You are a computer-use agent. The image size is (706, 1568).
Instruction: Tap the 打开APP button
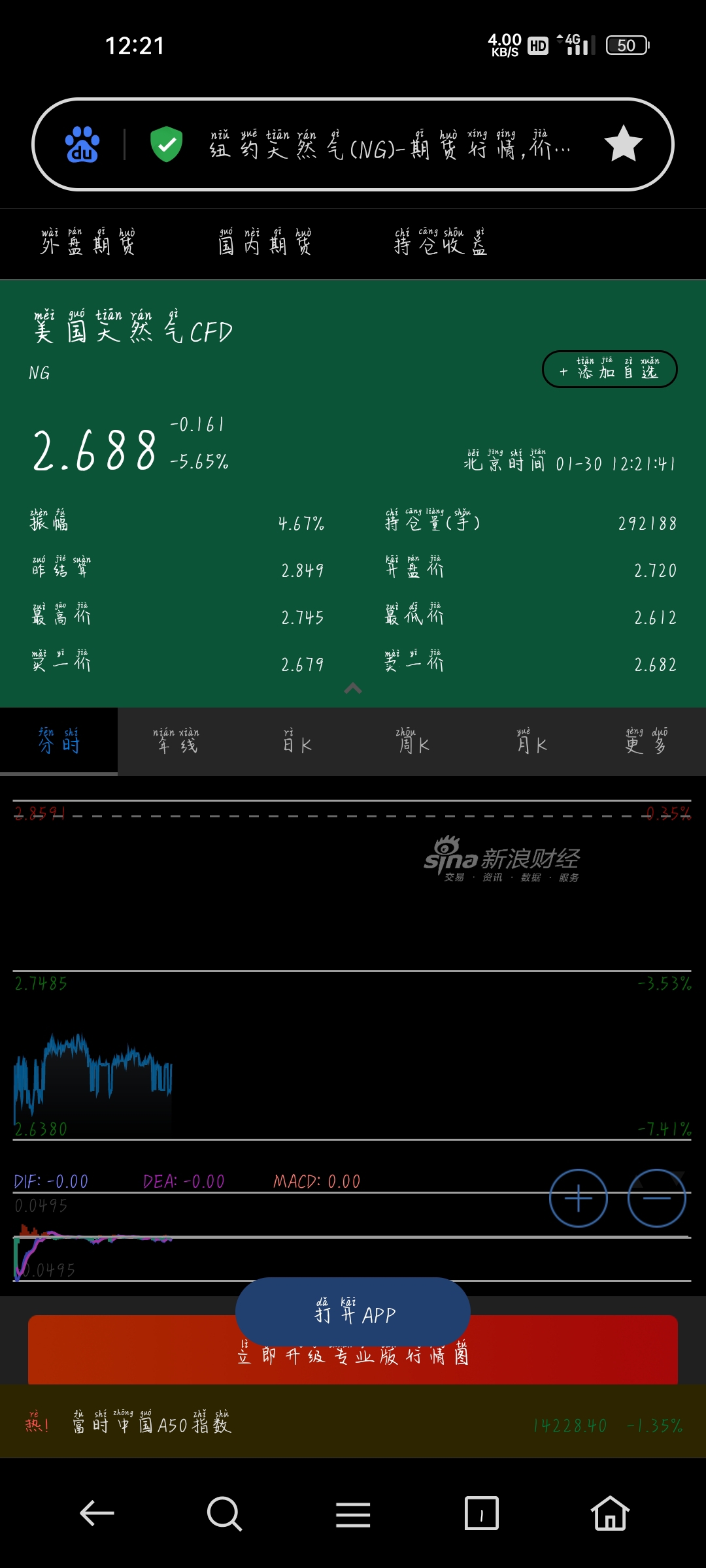353,1312
